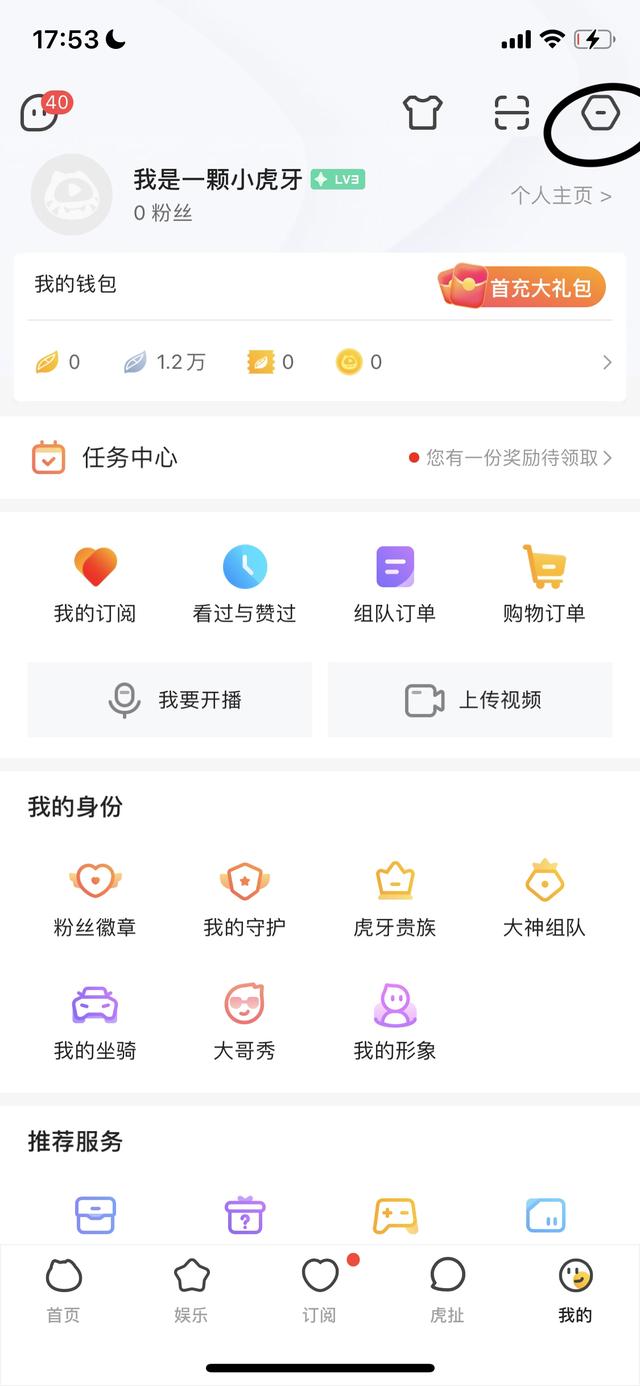
Task: Open the hexagon settings icon
Action: pyautogui.click(x=600, y=114)
